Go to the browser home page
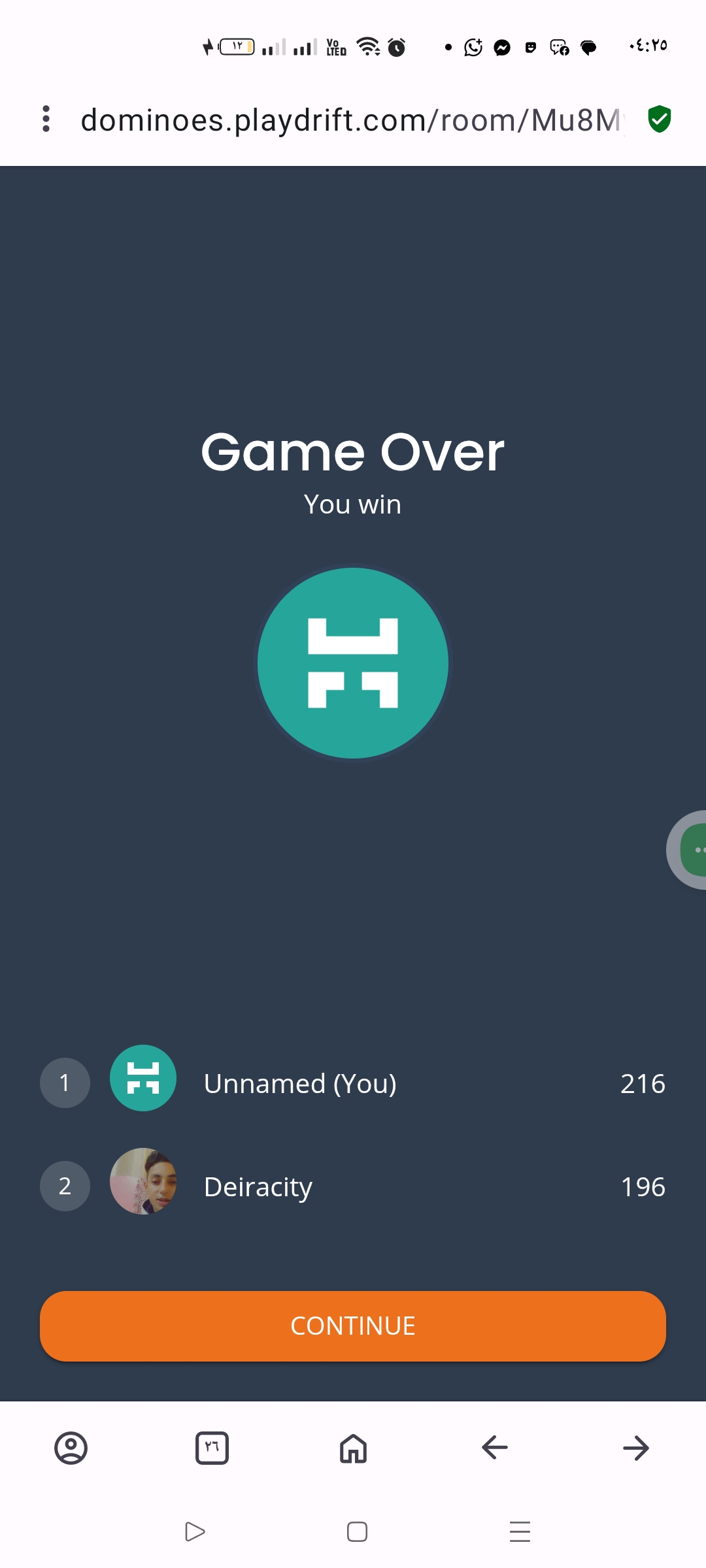The width and height of the screenshot is (706, 1568). tap(353, 1448)
